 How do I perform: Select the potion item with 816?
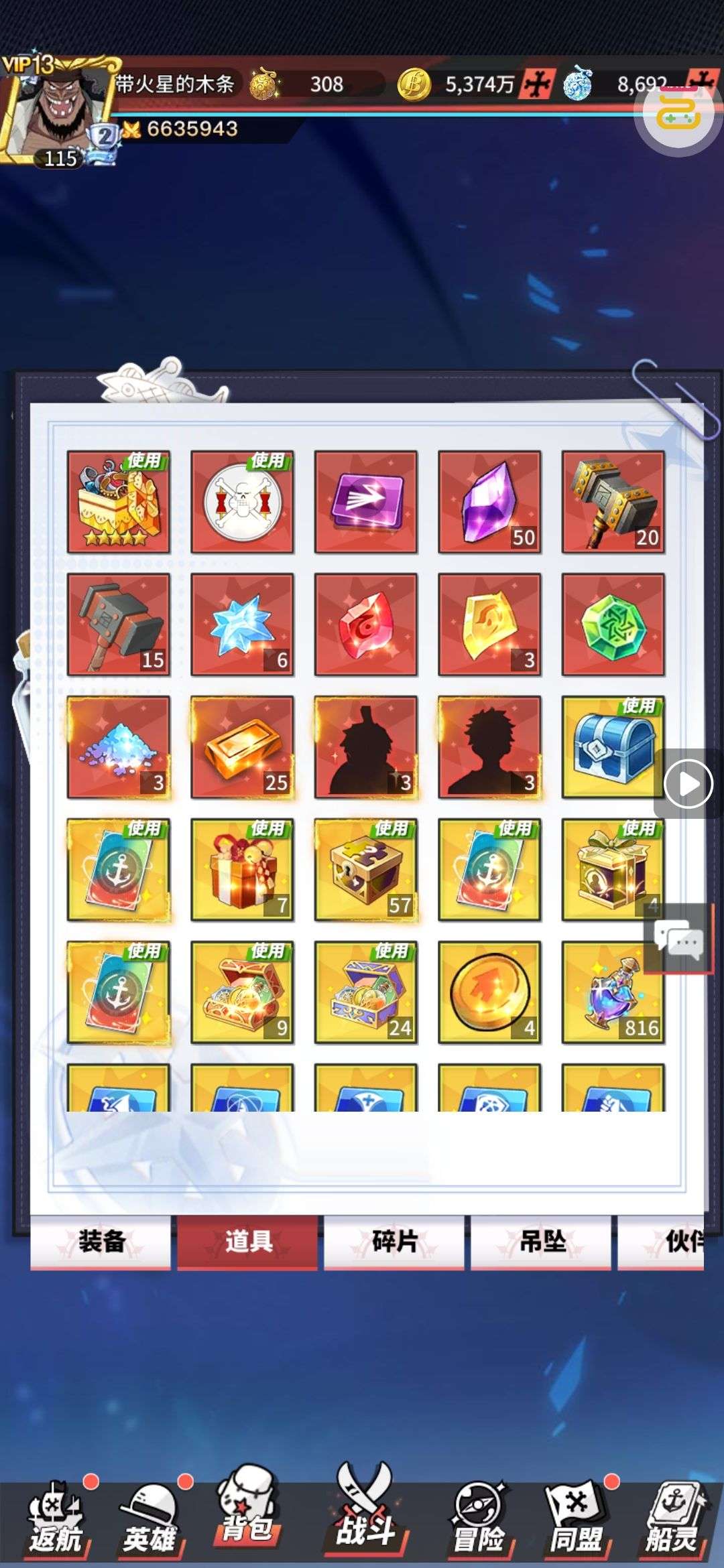(x=613, y=992)
